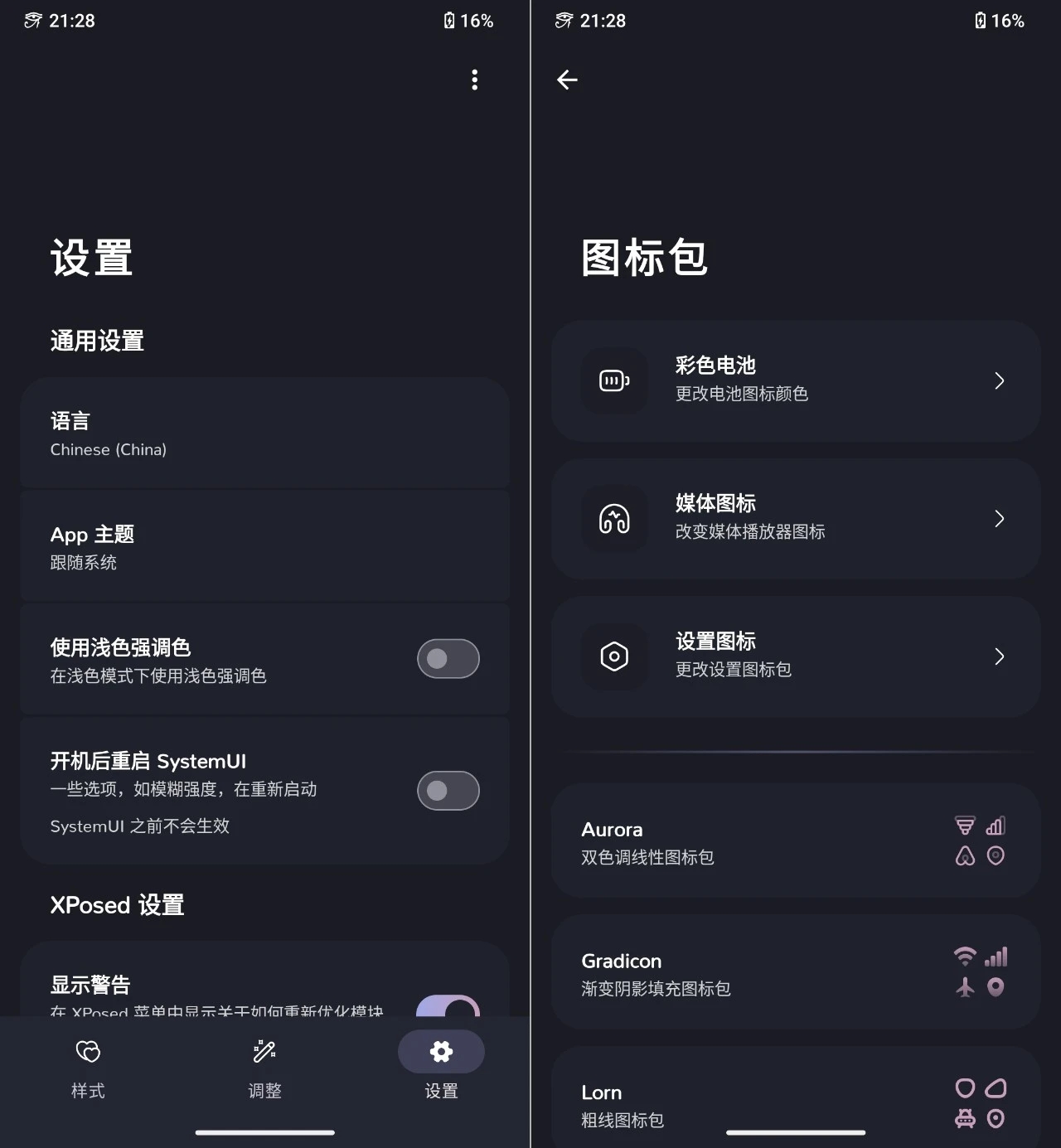1061x1148 pixels.
Task: Enable 开机后重启 SystemUI switch
Action: point(448,791)
